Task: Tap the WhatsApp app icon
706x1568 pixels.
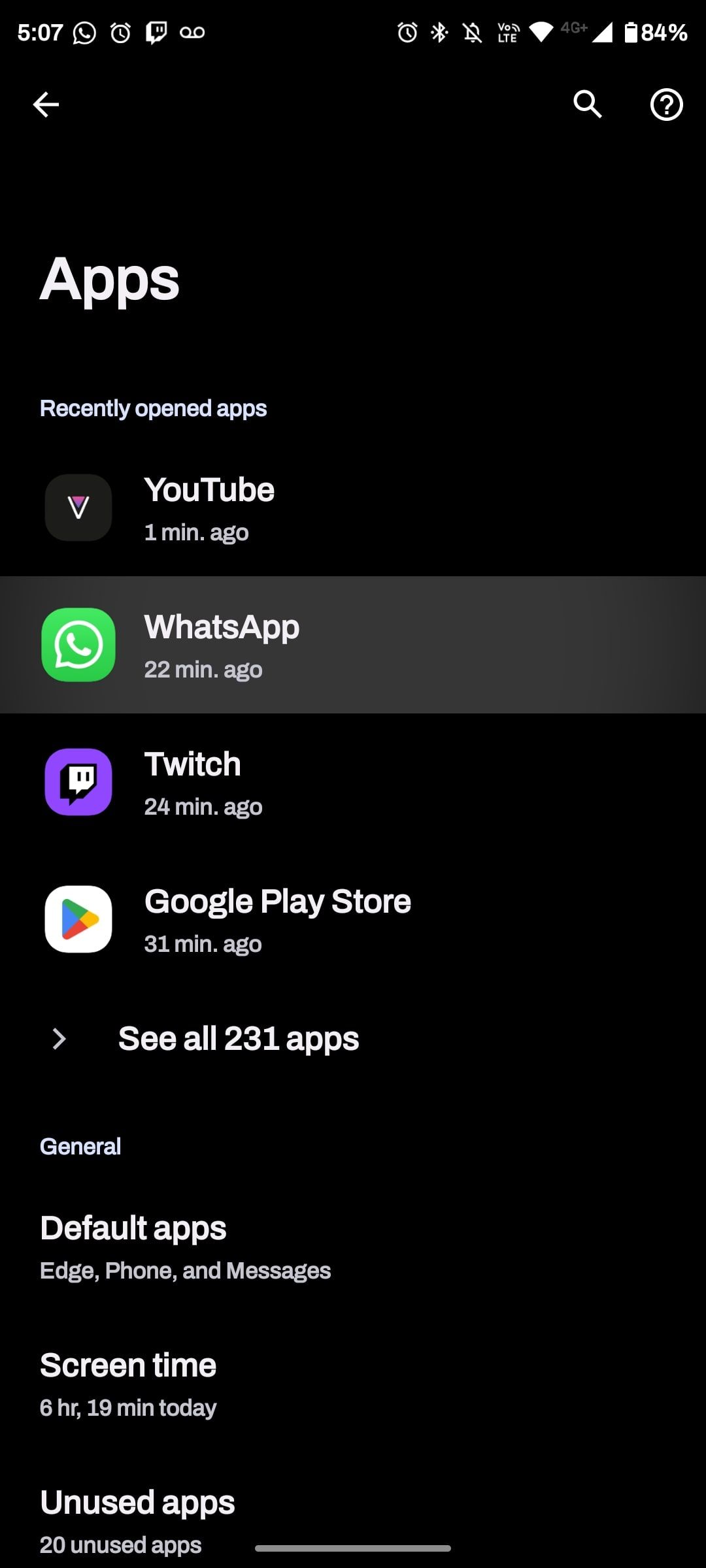Action: [78, 645]
